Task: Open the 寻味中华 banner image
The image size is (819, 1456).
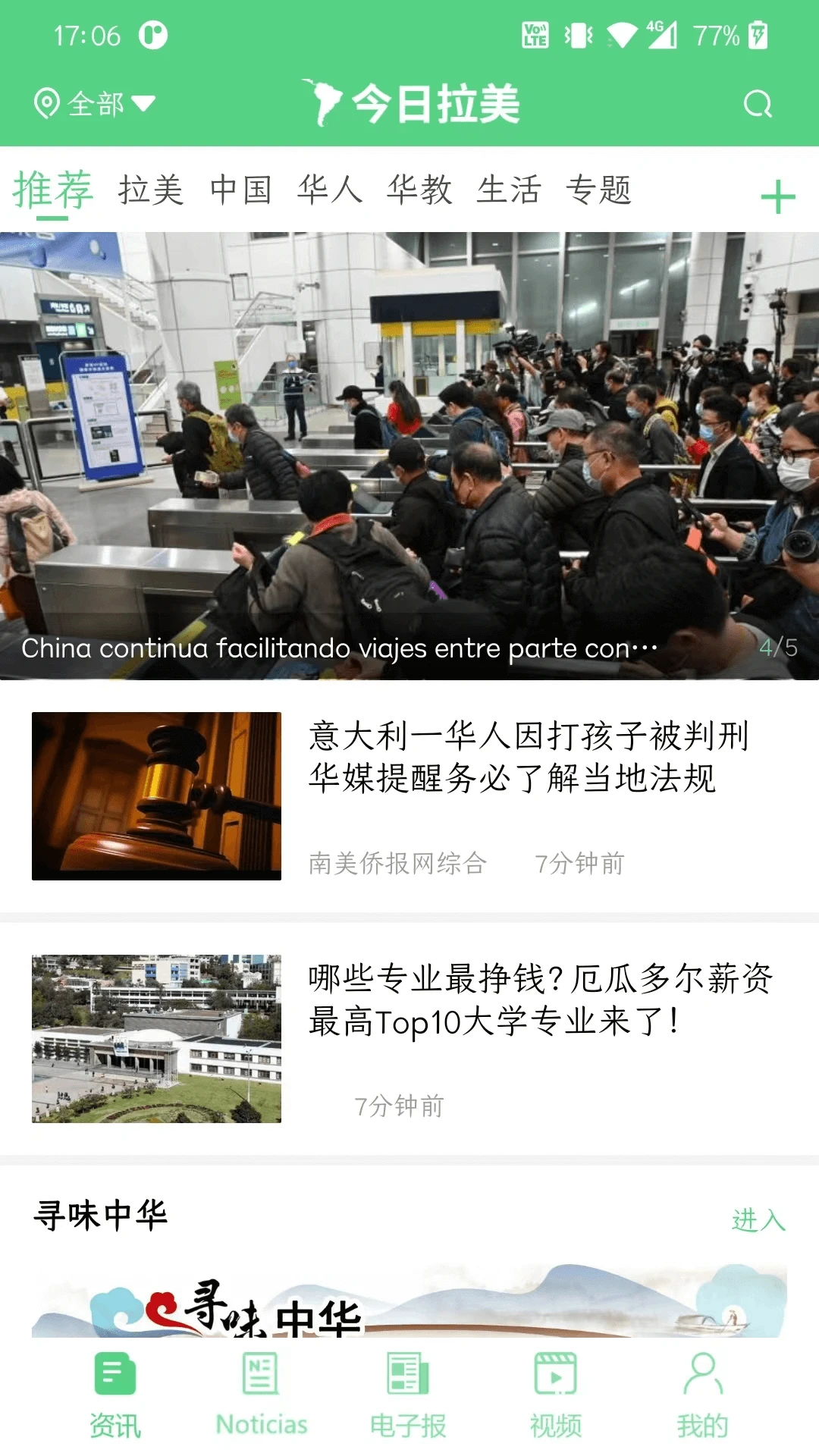Action: pos(409,1301)
